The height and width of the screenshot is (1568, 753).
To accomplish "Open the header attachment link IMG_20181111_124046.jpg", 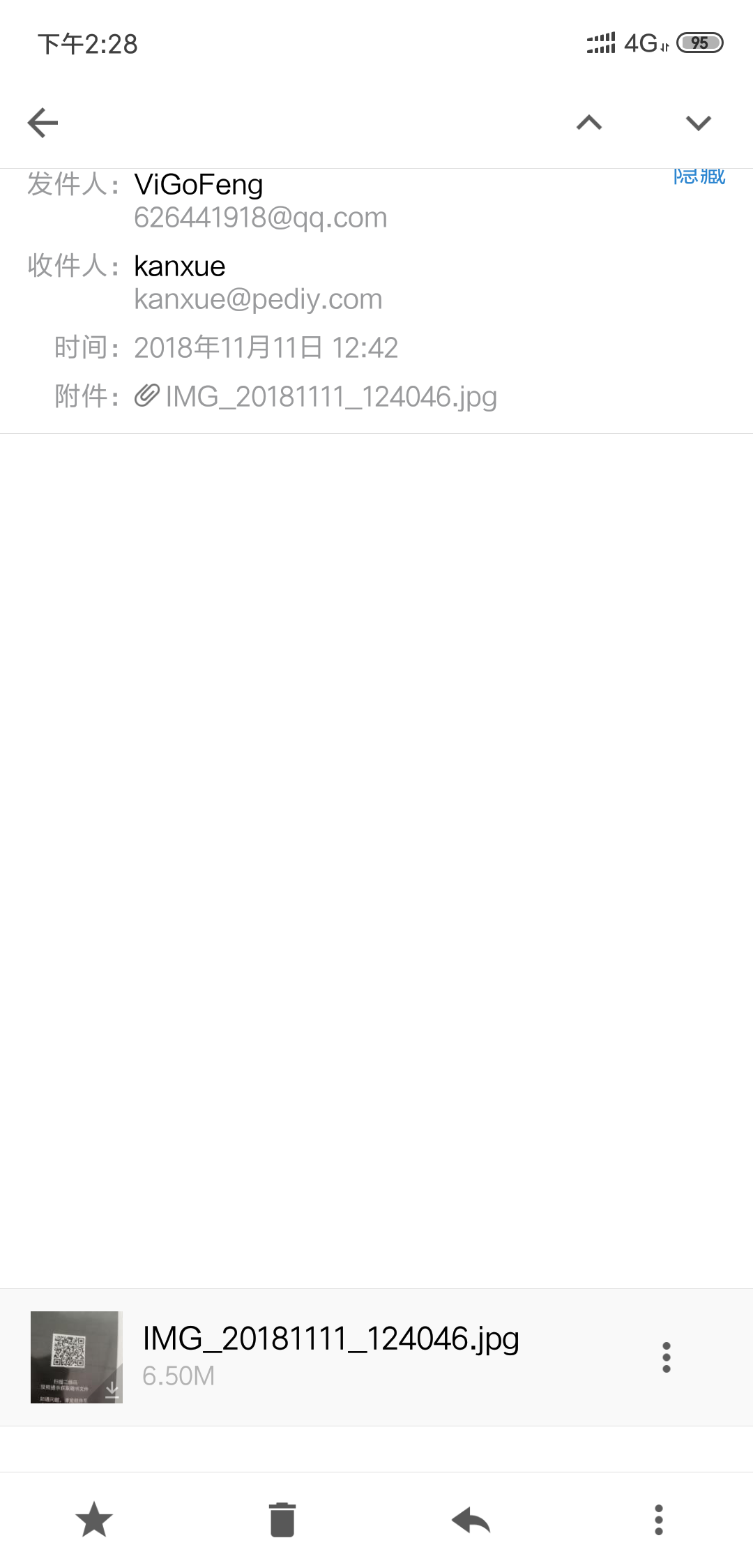I will pos(330,397).
